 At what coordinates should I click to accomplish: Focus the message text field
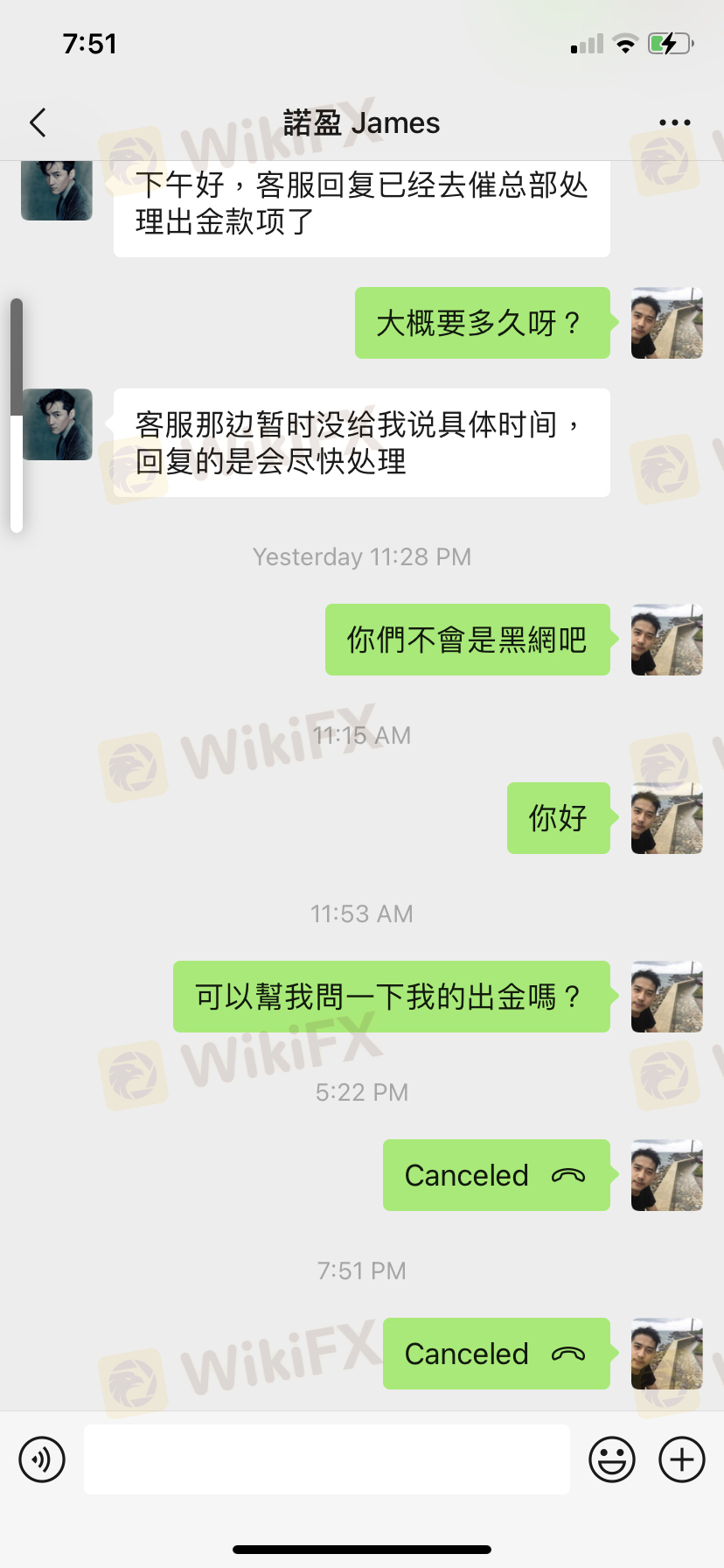coord(327,1459)
